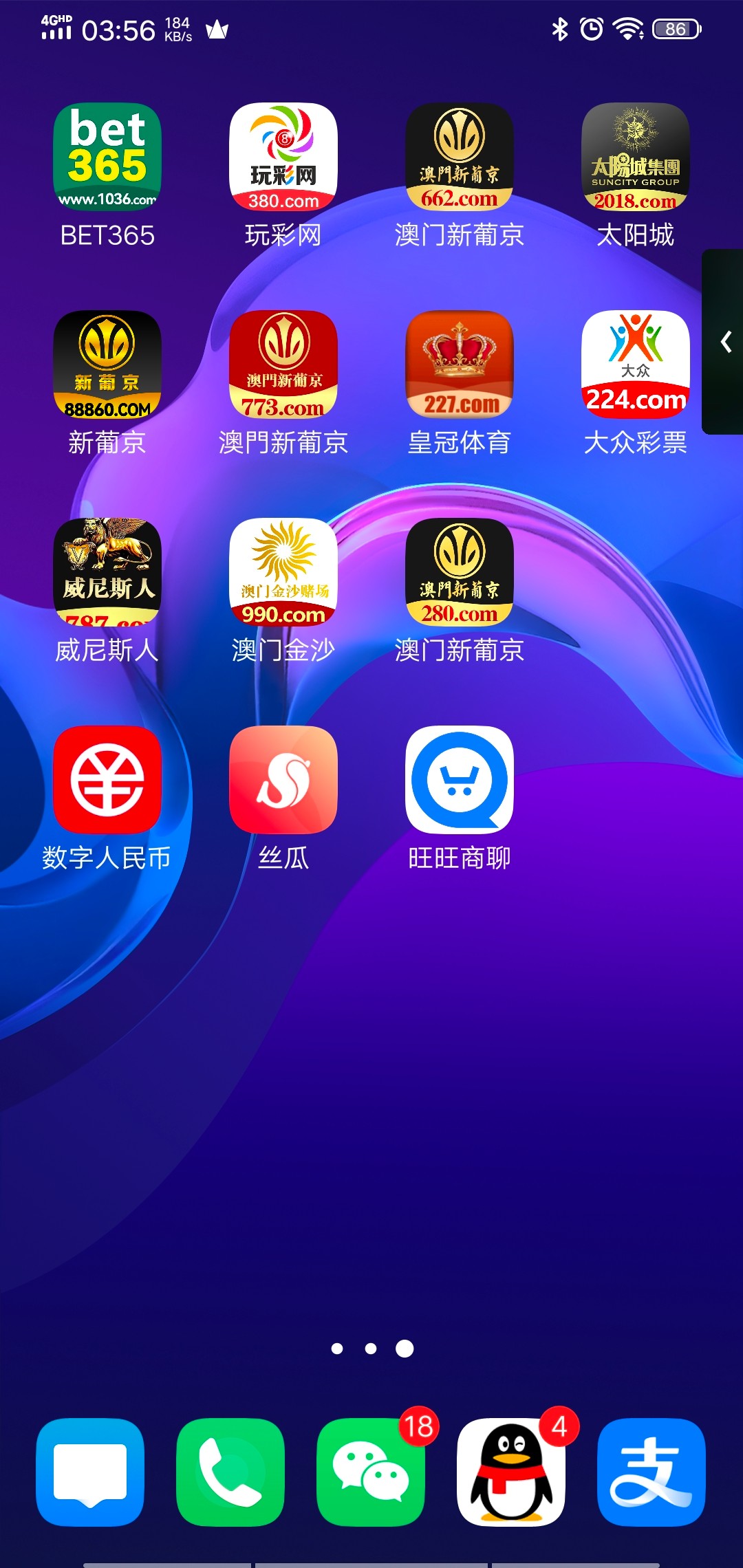Open the 太阳城 app
Viewport: 743px width, 1568px height.
pyautogui.click(x=636, y=157)
